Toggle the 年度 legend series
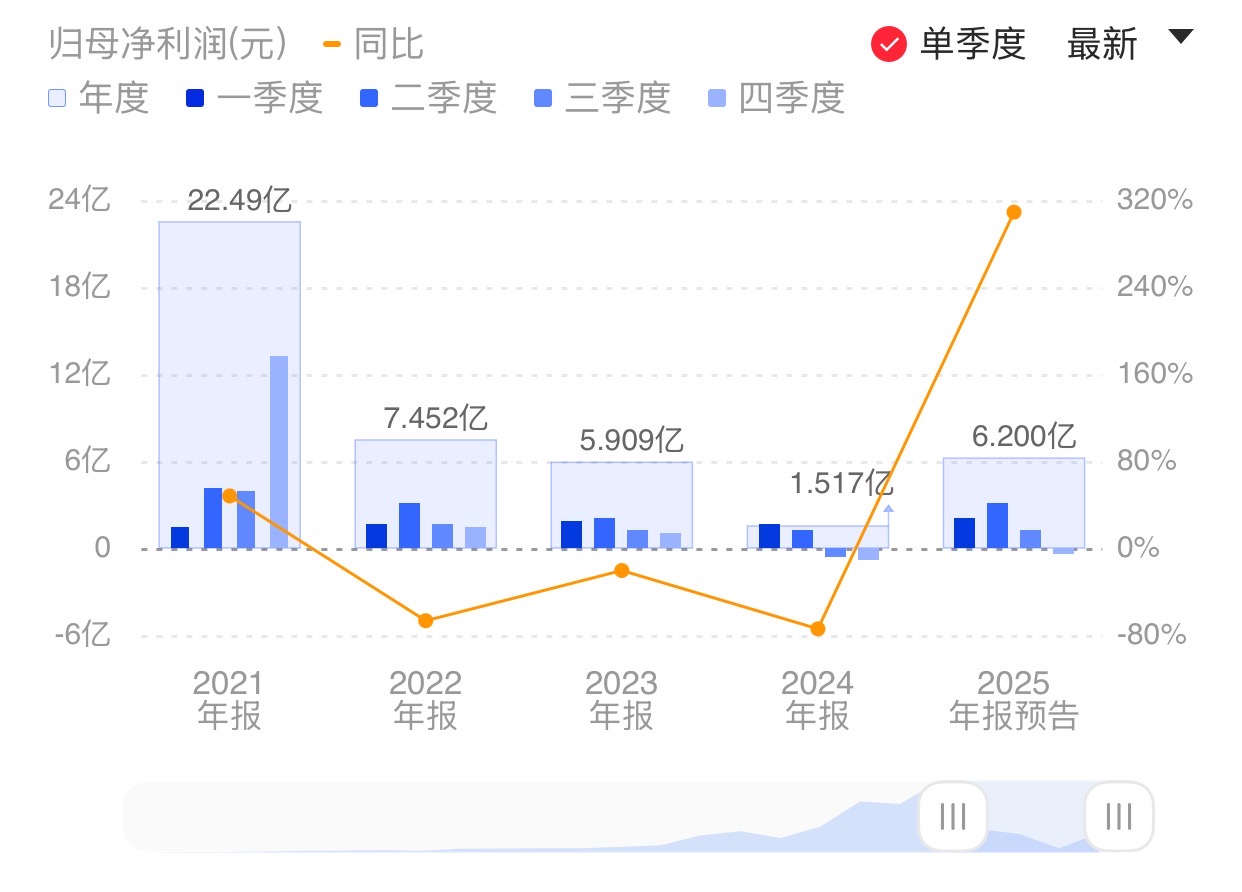This screenshot has width=1242, height=892. (x=98, y=98)
